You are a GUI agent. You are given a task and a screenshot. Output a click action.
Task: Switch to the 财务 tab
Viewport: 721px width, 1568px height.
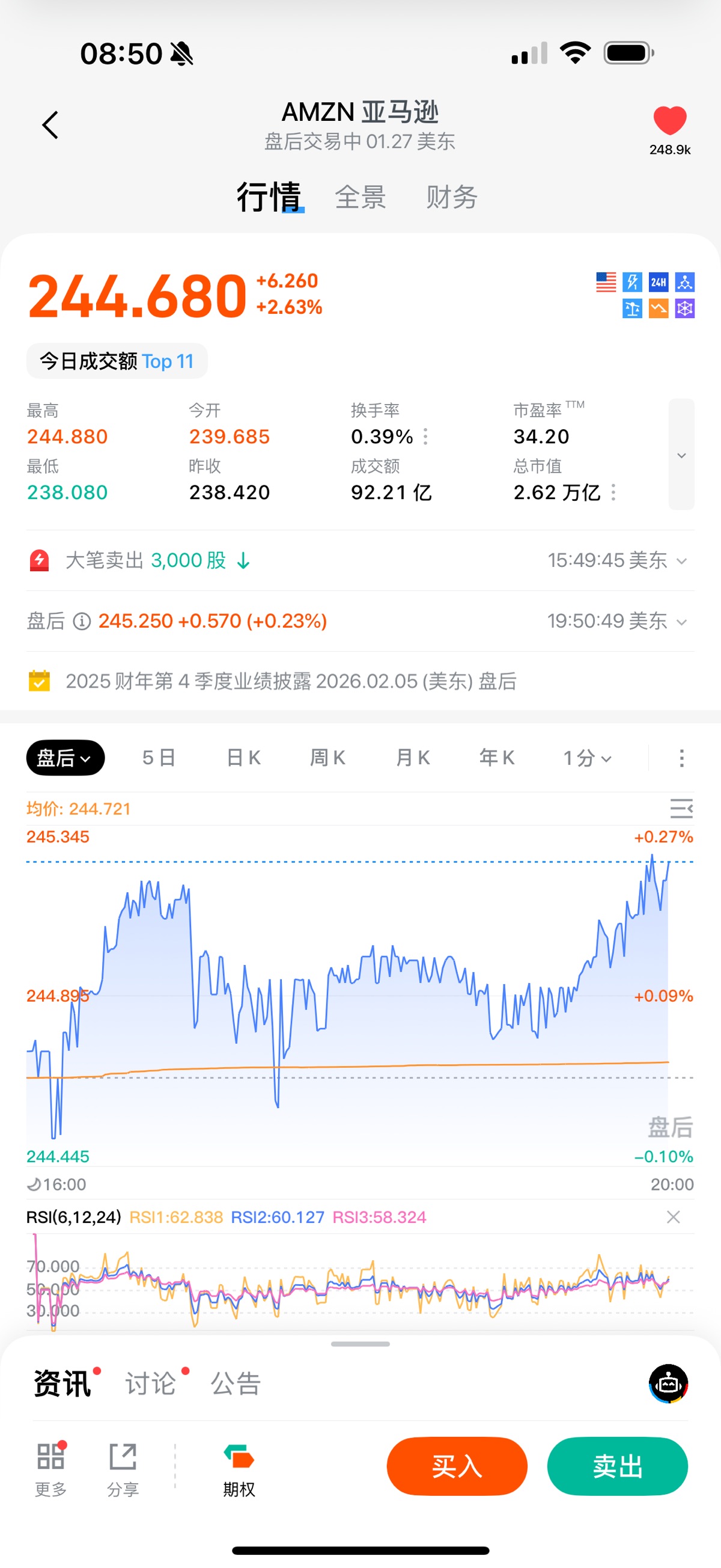point(451,197)
